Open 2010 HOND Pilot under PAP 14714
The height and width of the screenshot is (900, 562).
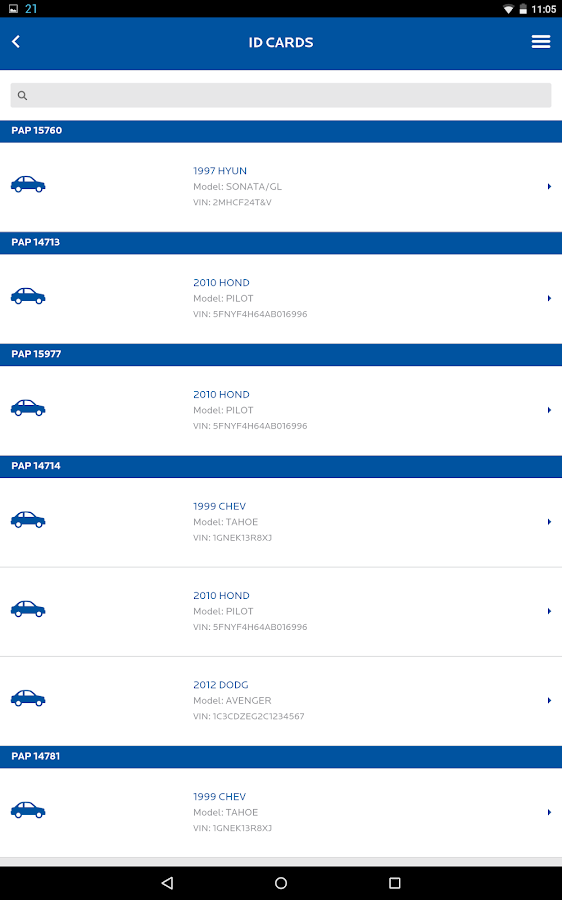[281, 612]
